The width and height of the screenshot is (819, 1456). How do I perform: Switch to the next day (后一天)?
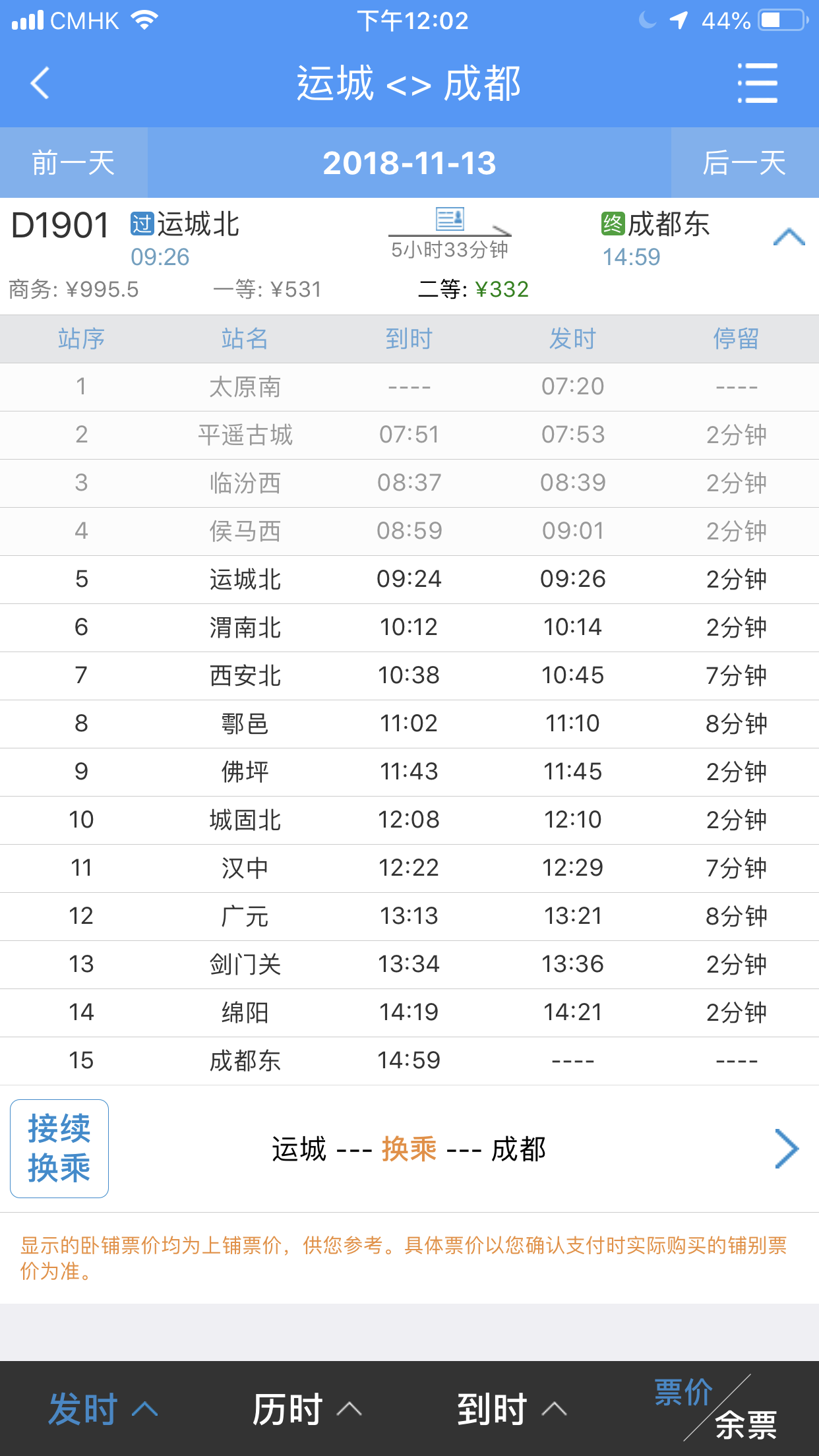[744, 163]
